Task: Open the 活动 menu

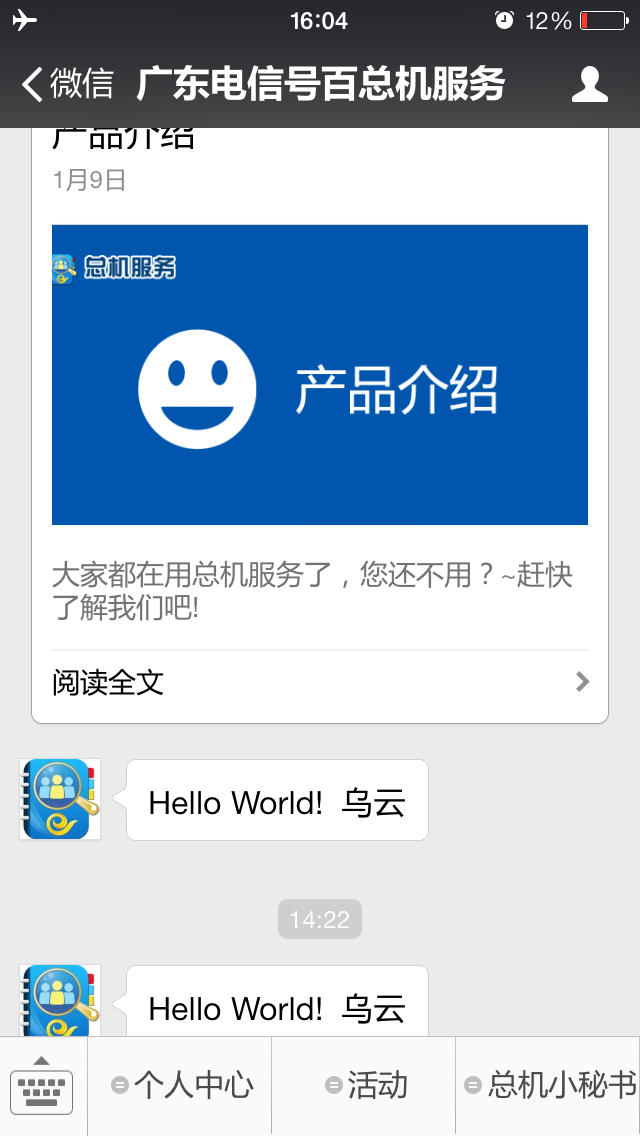Action: coord(364,1085)
